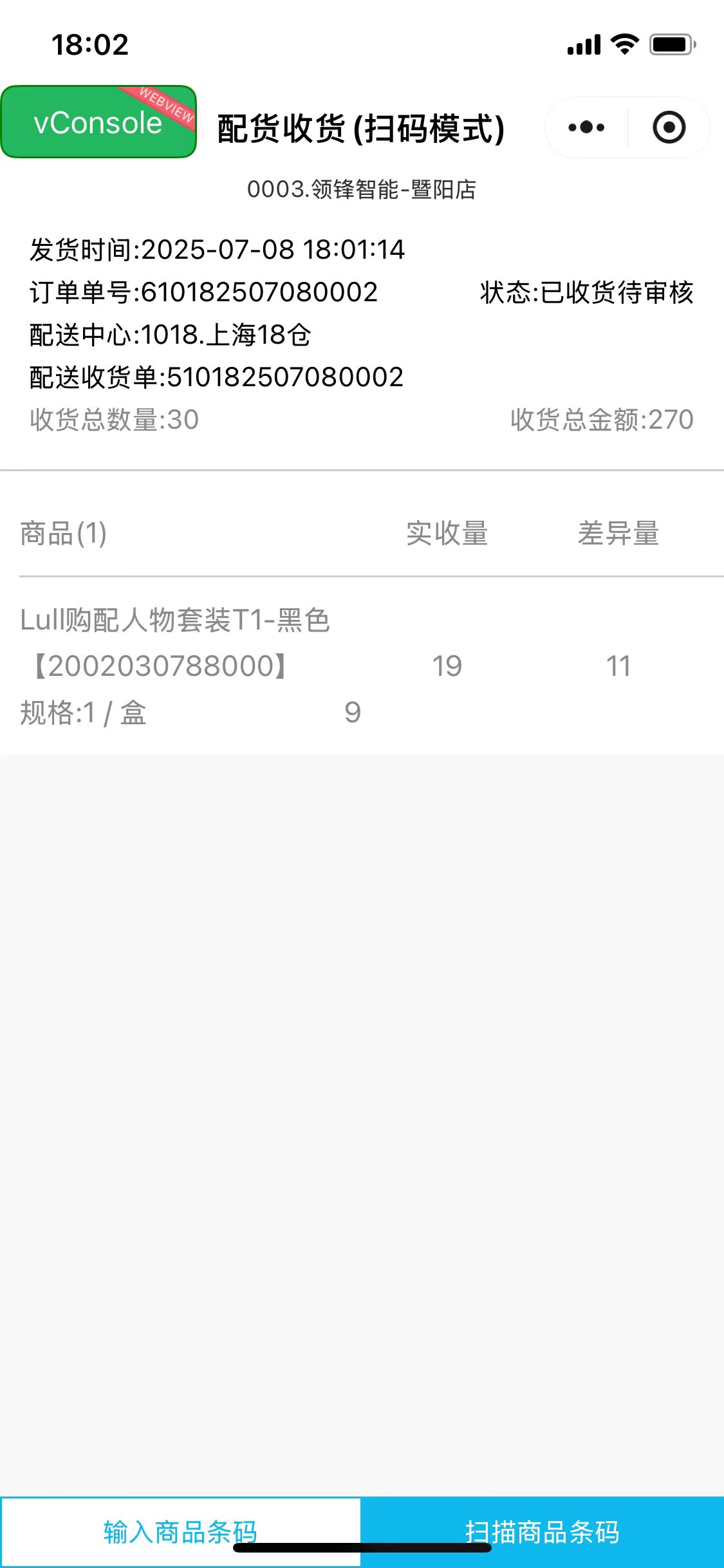Close the mini program via the circle icon

coord(669,127)
